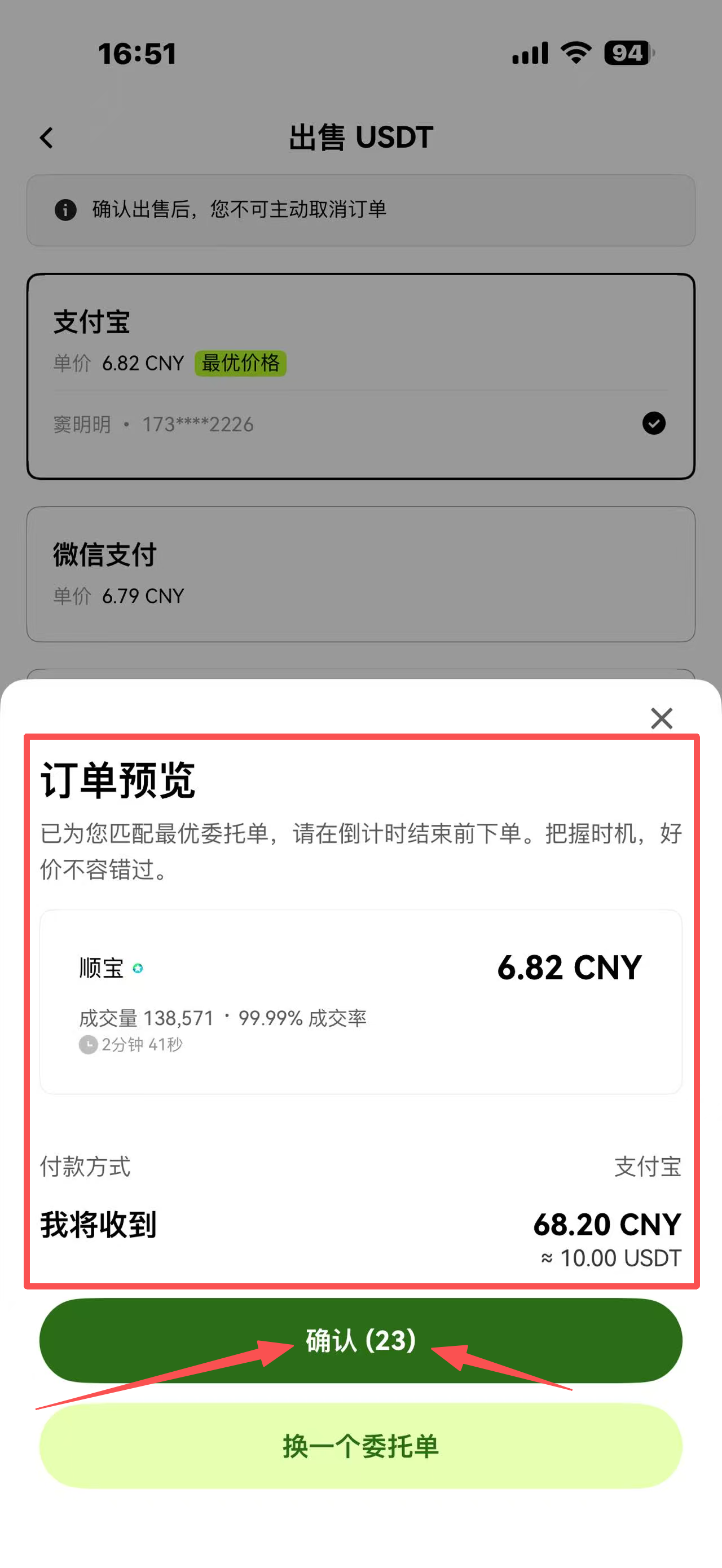Toggle selection of account 173****2226
Screen dimensions: 722x1568
click(x=197, y=423)
